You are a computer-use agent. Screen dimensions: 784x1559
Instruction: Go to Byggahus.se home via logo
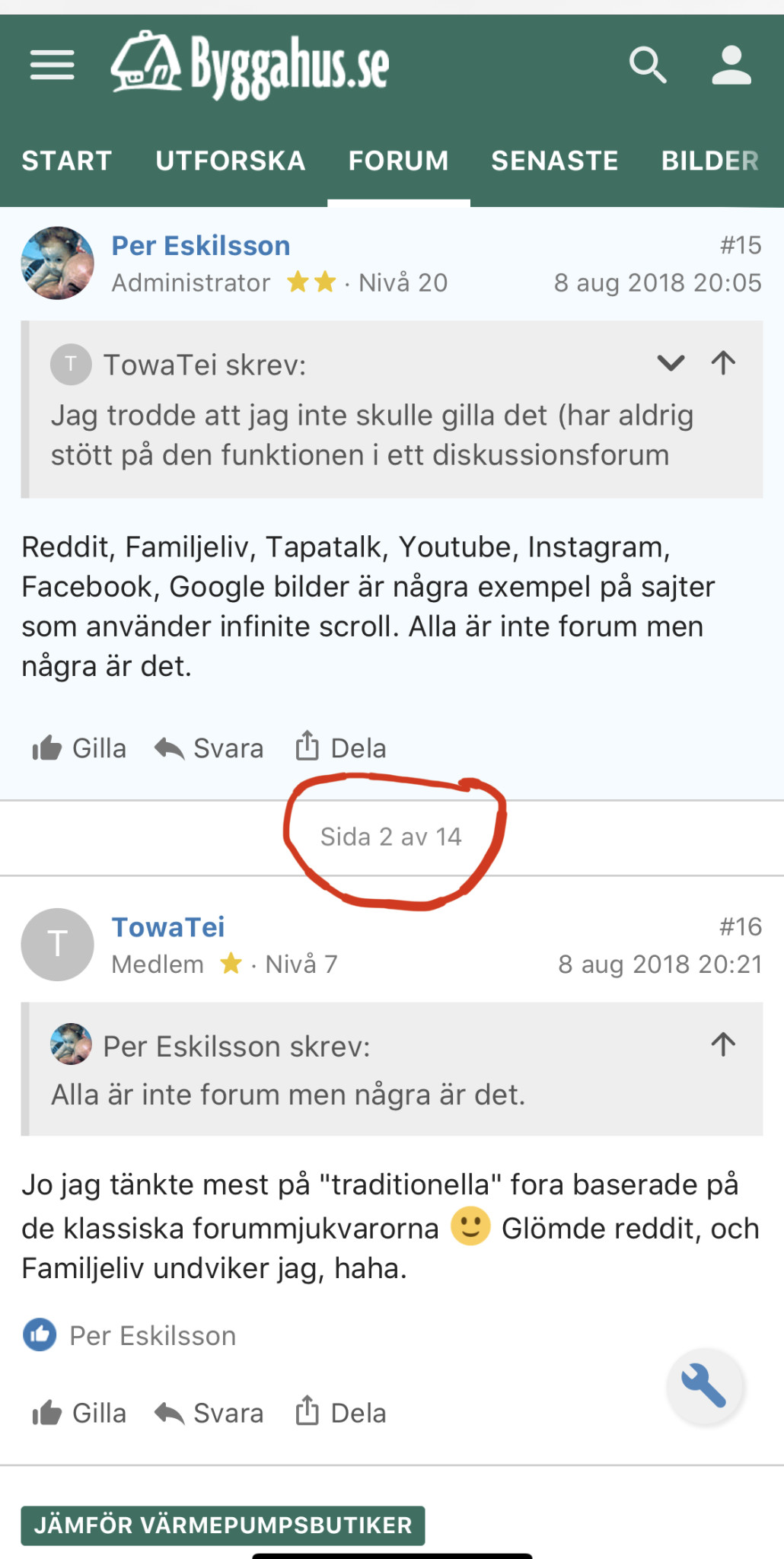coord(251,65)
